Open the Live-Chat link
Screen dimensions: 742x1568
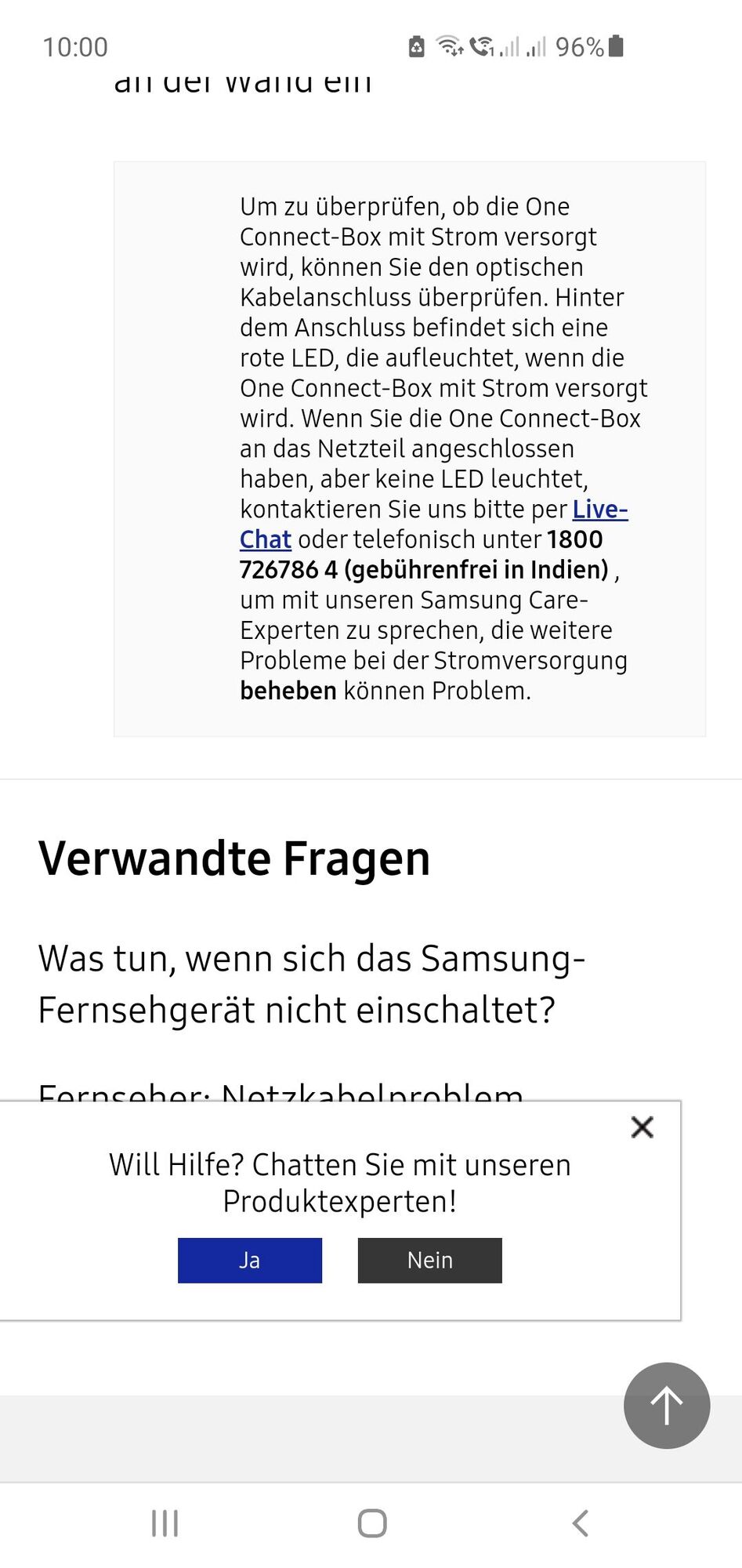599,510
